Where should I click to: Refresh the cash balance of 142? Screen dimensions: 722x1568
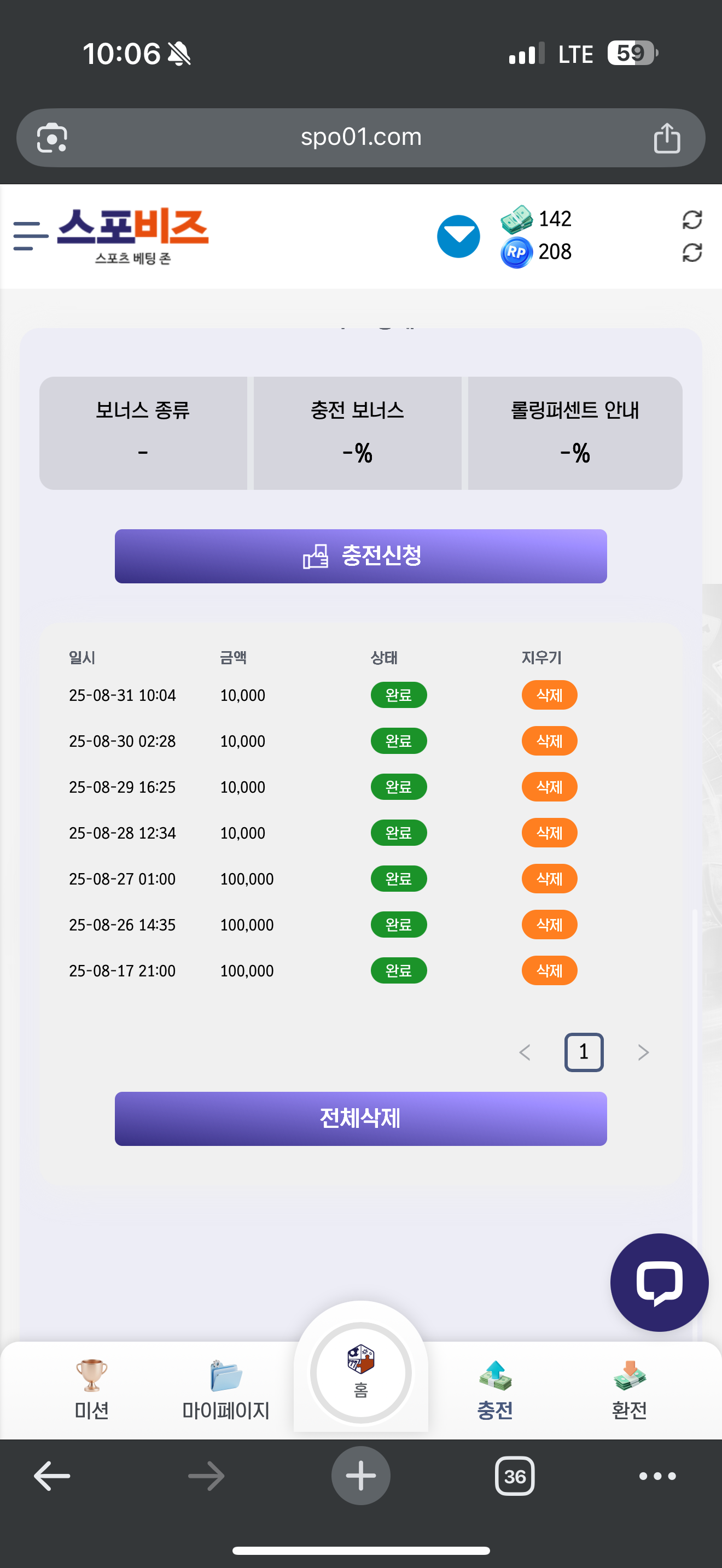[691, 220]
